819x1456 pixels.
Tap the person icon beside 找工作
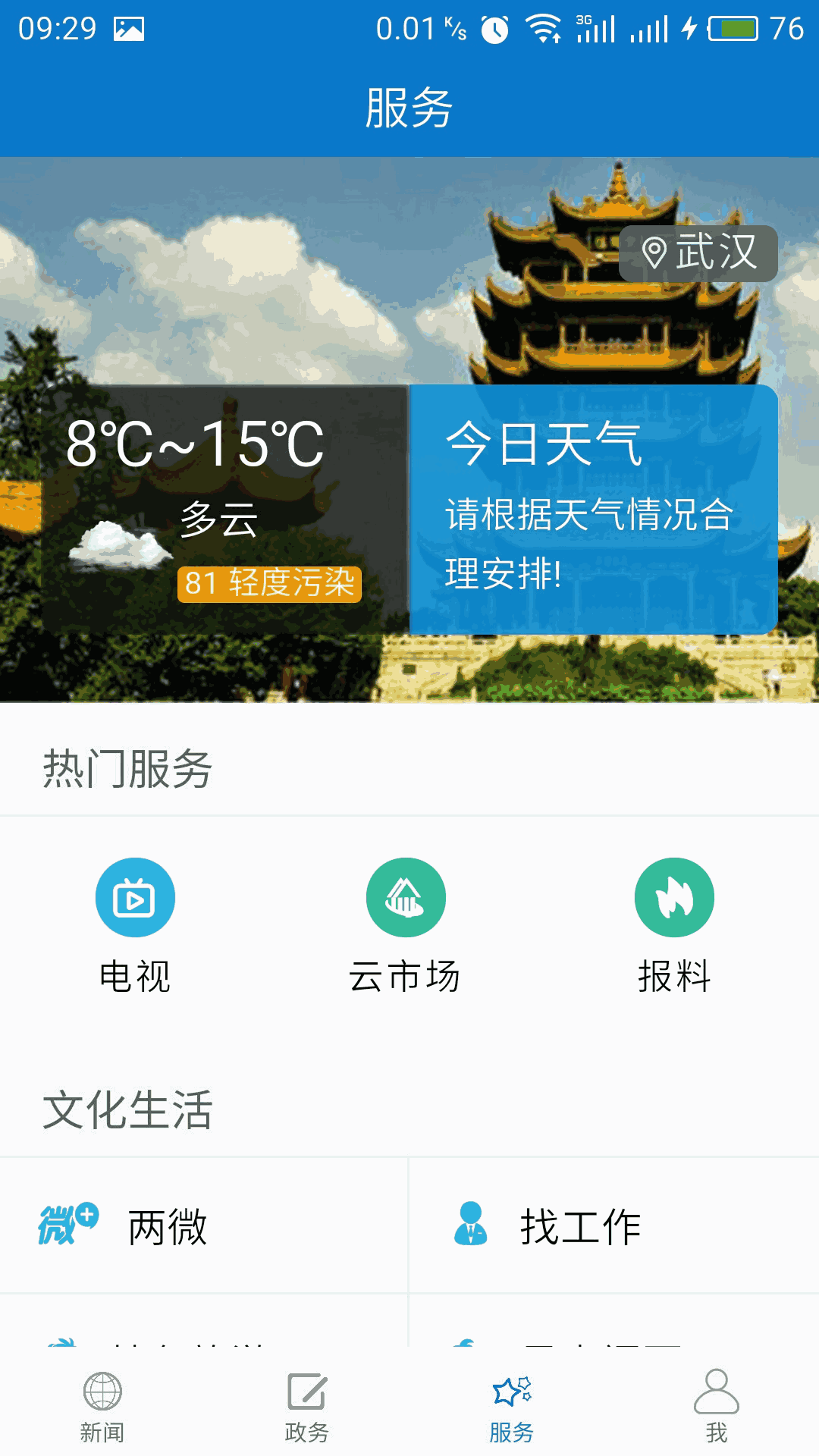coord(470,1222)
